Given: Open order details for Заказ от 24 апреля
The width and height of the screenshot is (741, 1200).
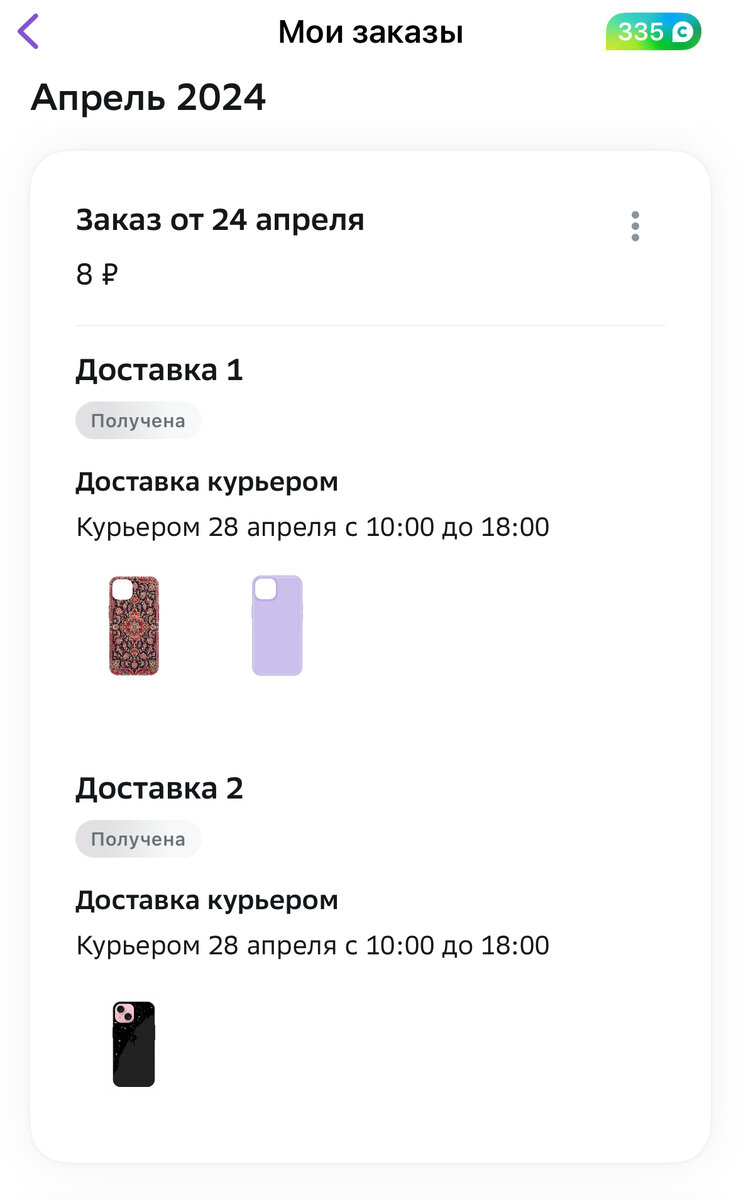Looking at the screenshot, I should (x=220, y=220).
